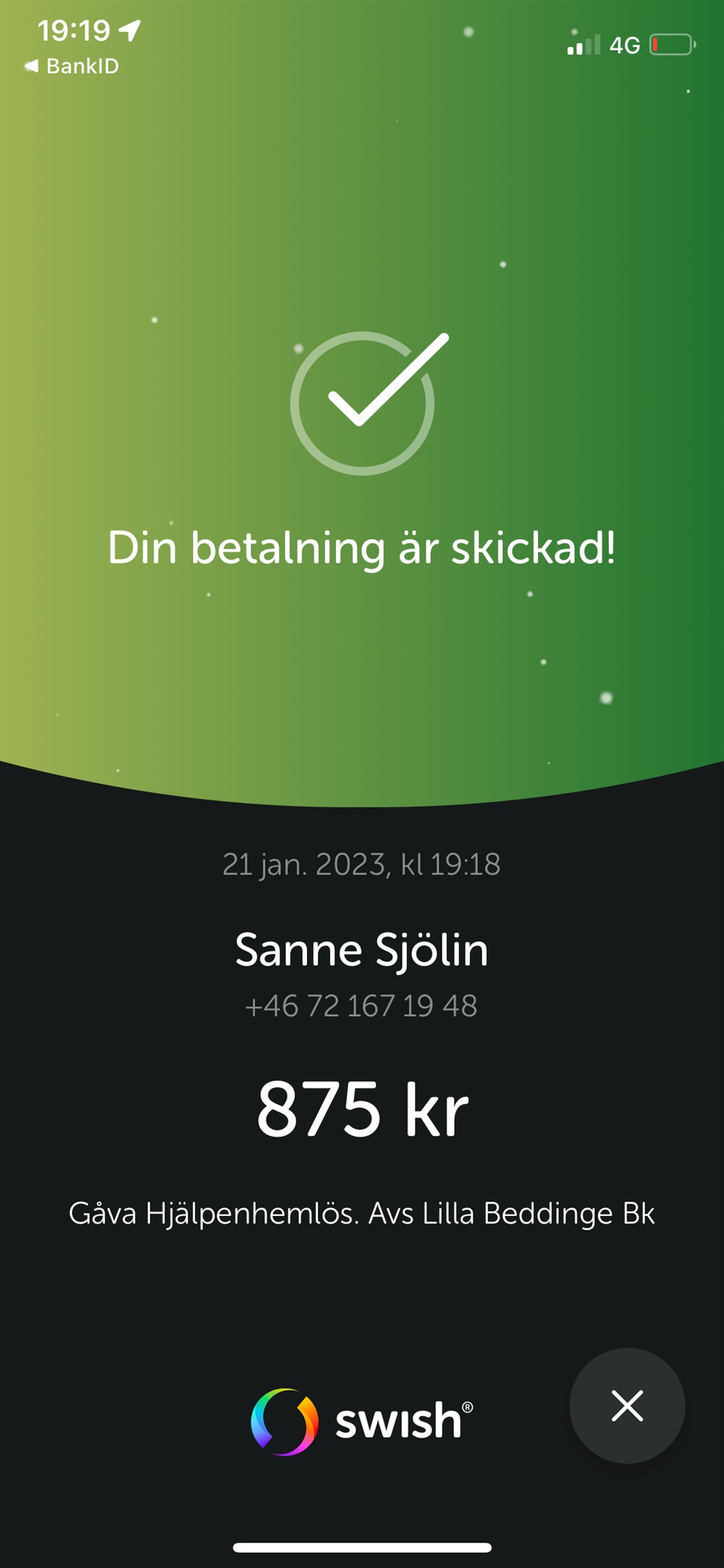The image size is (724, 1568).
Task: Close the Swish payment confirmation
Action: pyautogui.click(x=627, y=1406)
